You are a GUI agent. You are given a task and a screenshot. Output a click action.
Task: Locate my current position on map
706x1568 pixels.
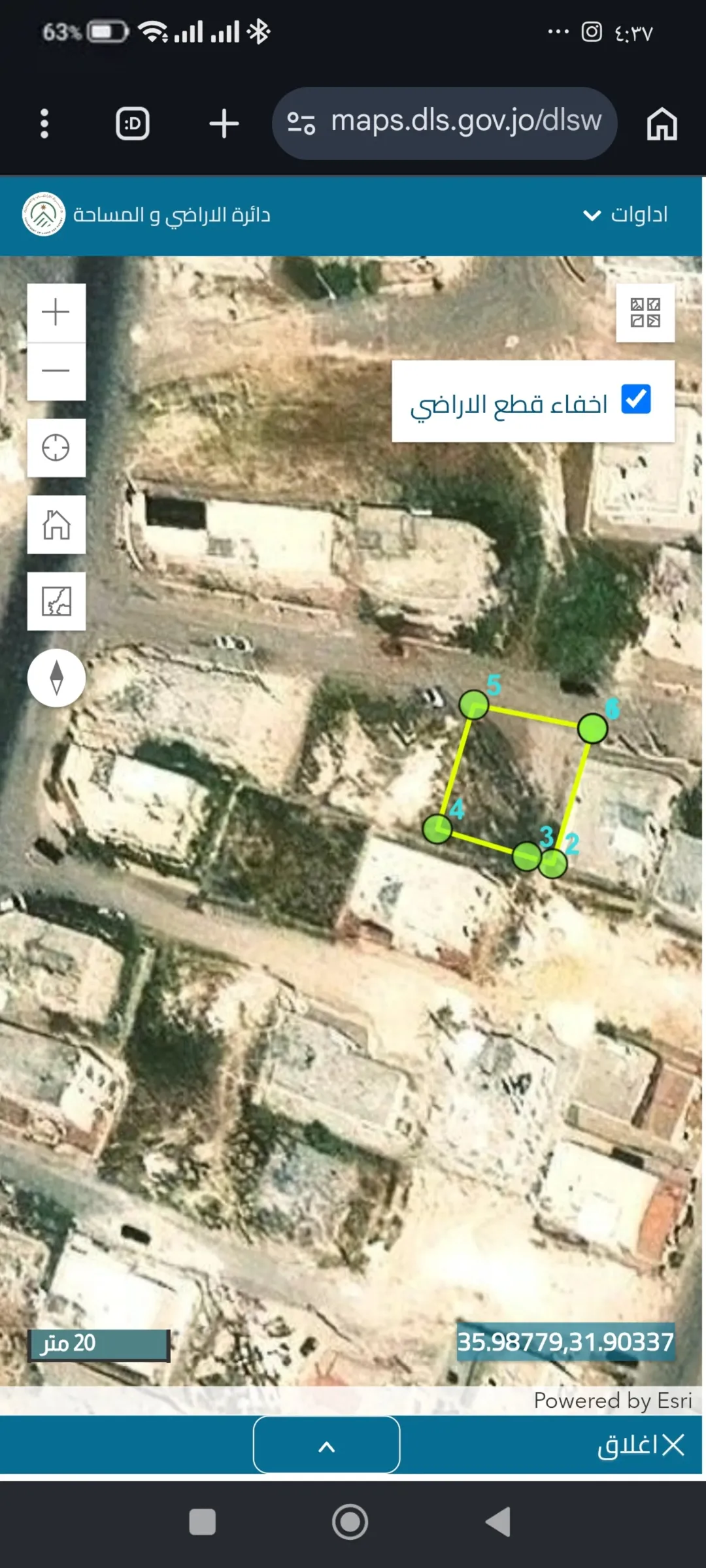(56, 448)
